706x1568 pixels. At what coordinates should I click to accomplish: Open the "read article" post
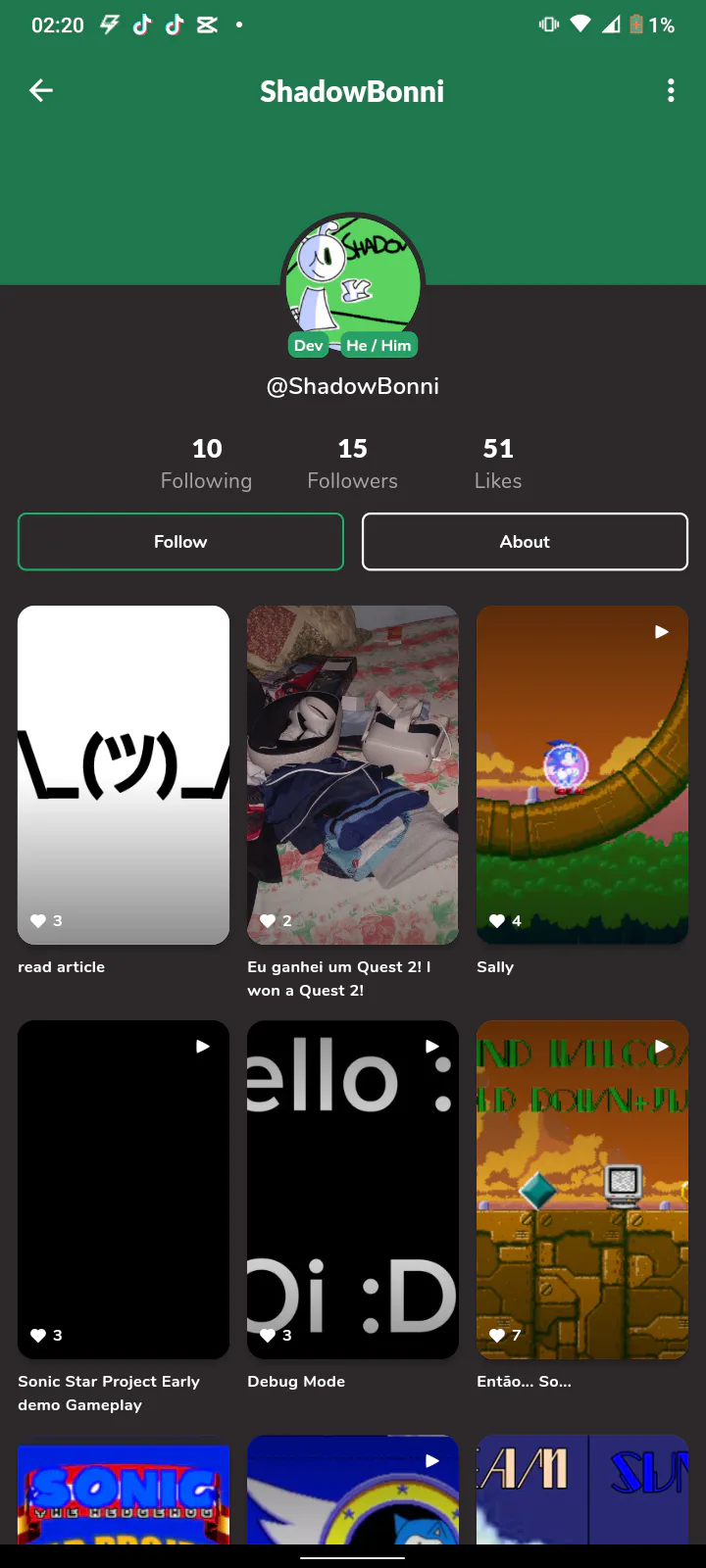point(124,775)
